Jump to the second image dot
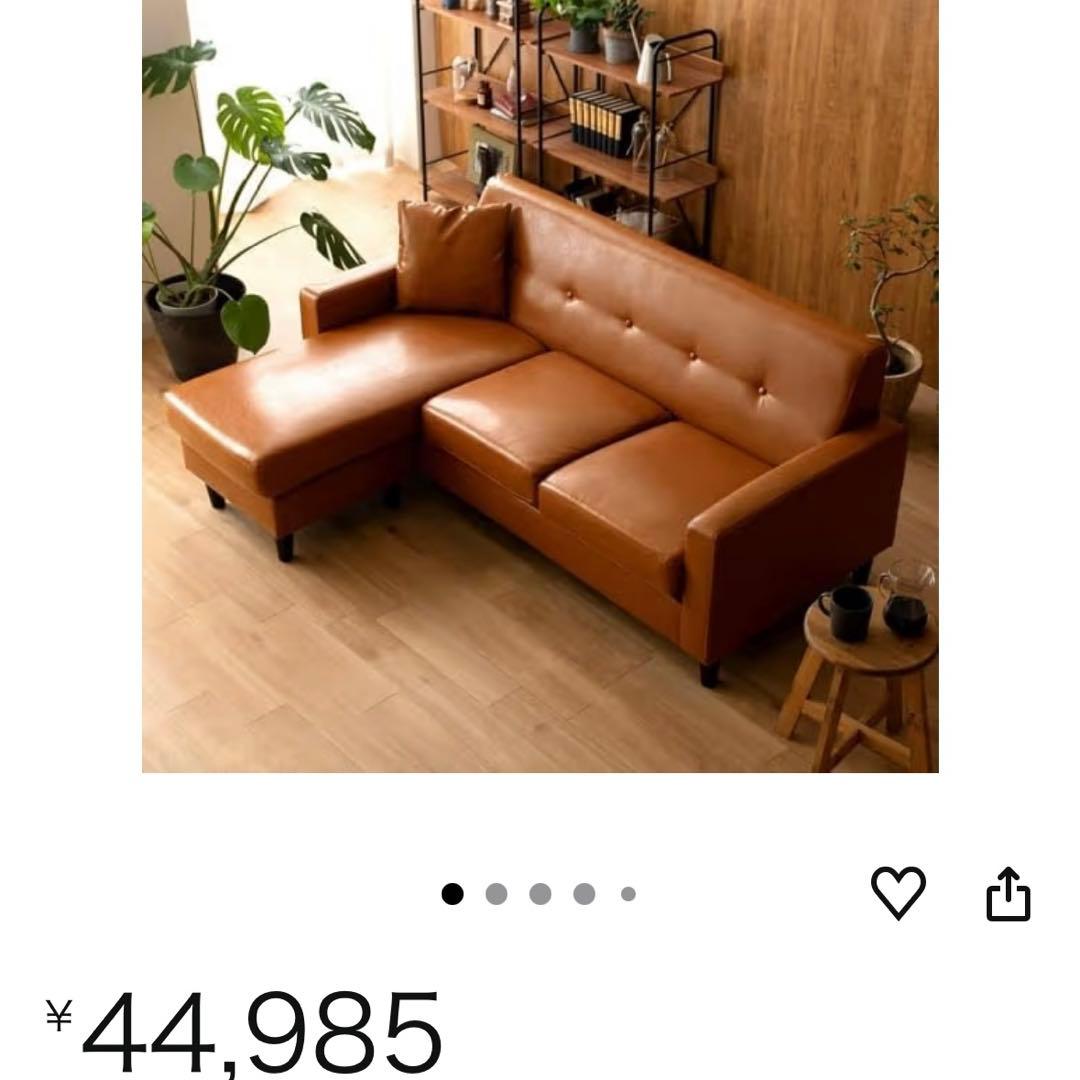 pyautogui.click(x=496, y=894)
